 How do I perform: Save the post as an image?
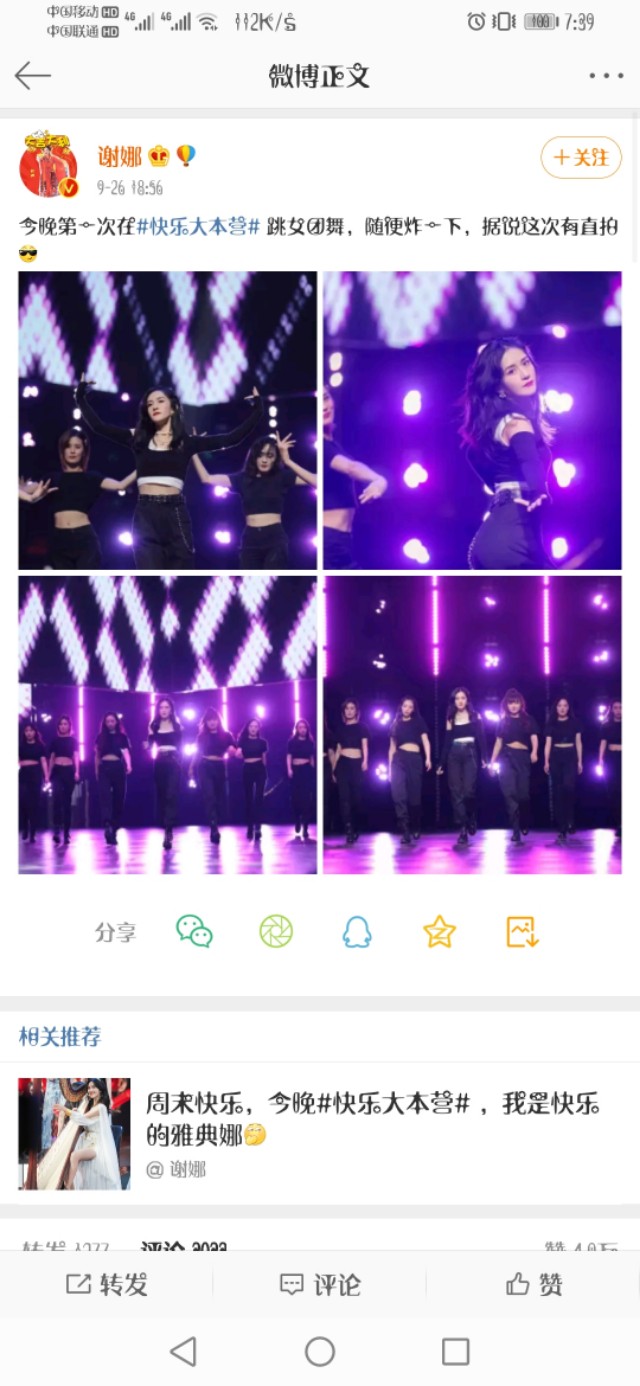522,931
